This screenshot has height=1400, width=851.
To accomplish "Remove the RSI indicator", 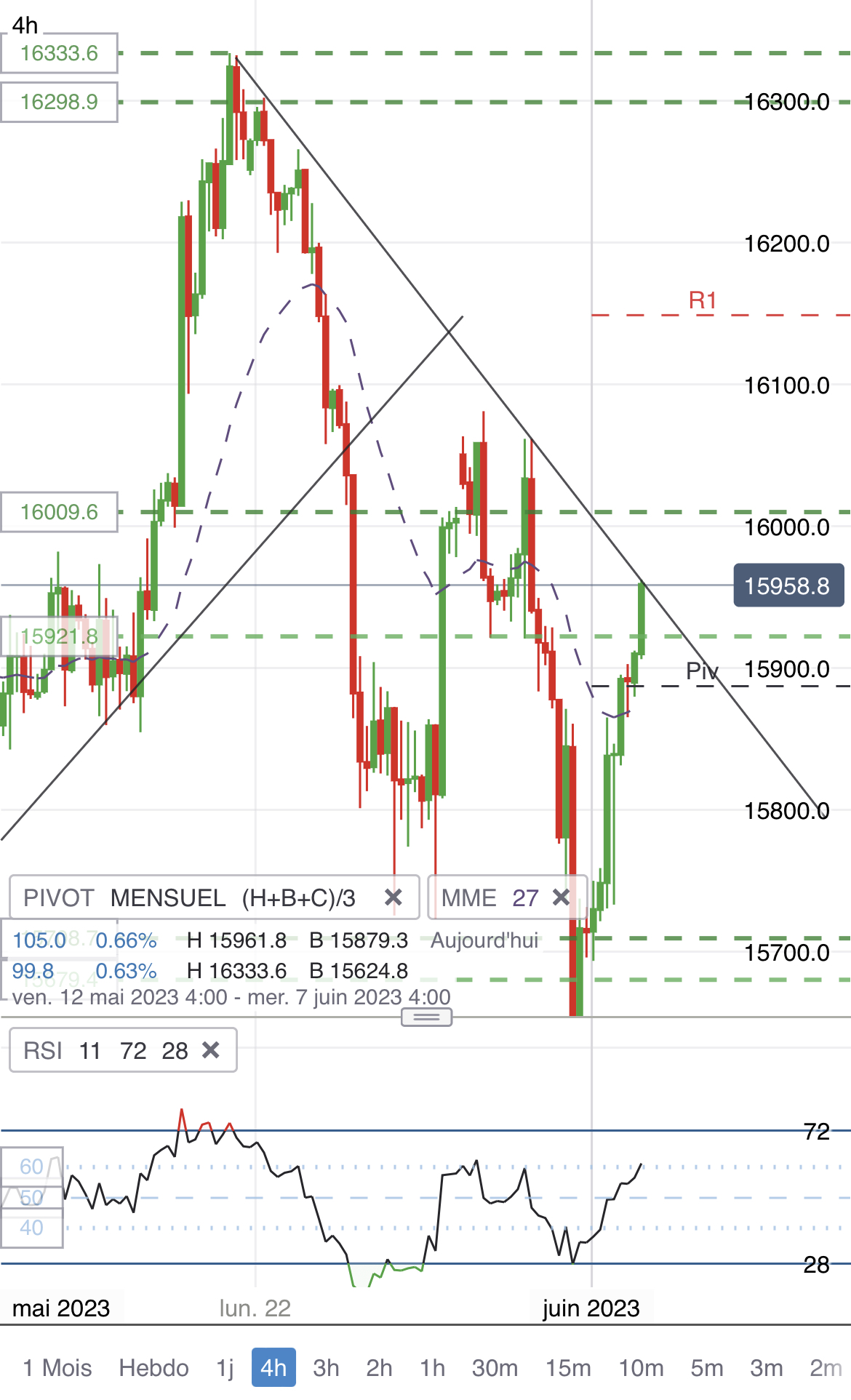I will click(x=211, y=1050).
